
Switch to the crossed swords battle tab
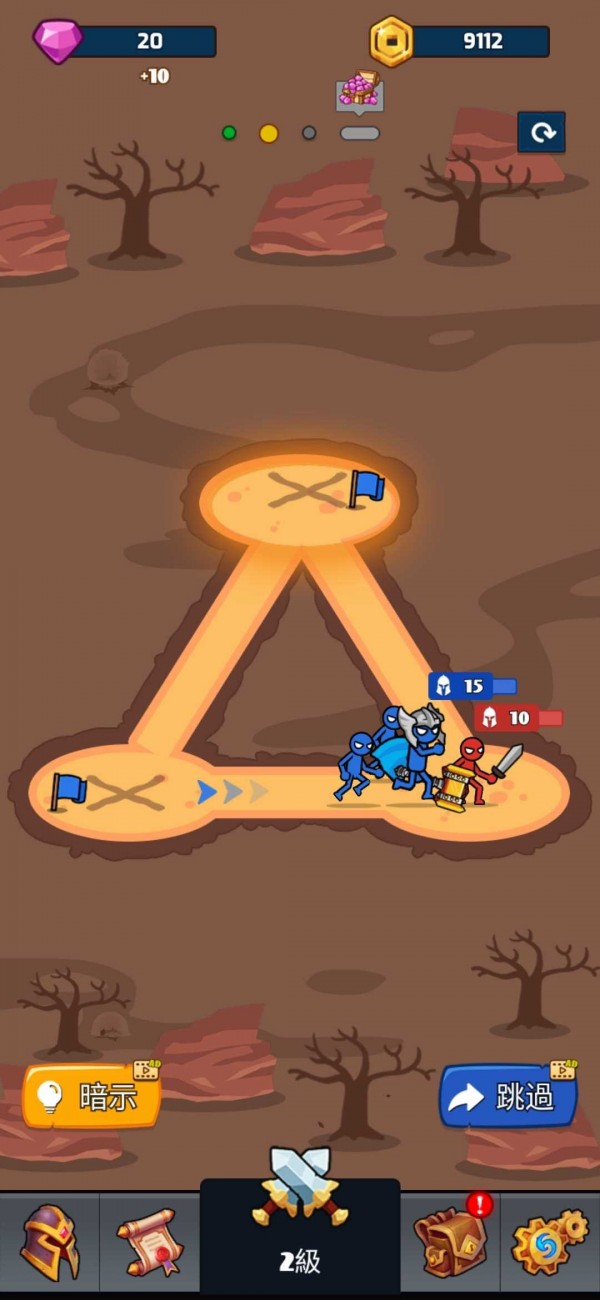point(300,1225)
